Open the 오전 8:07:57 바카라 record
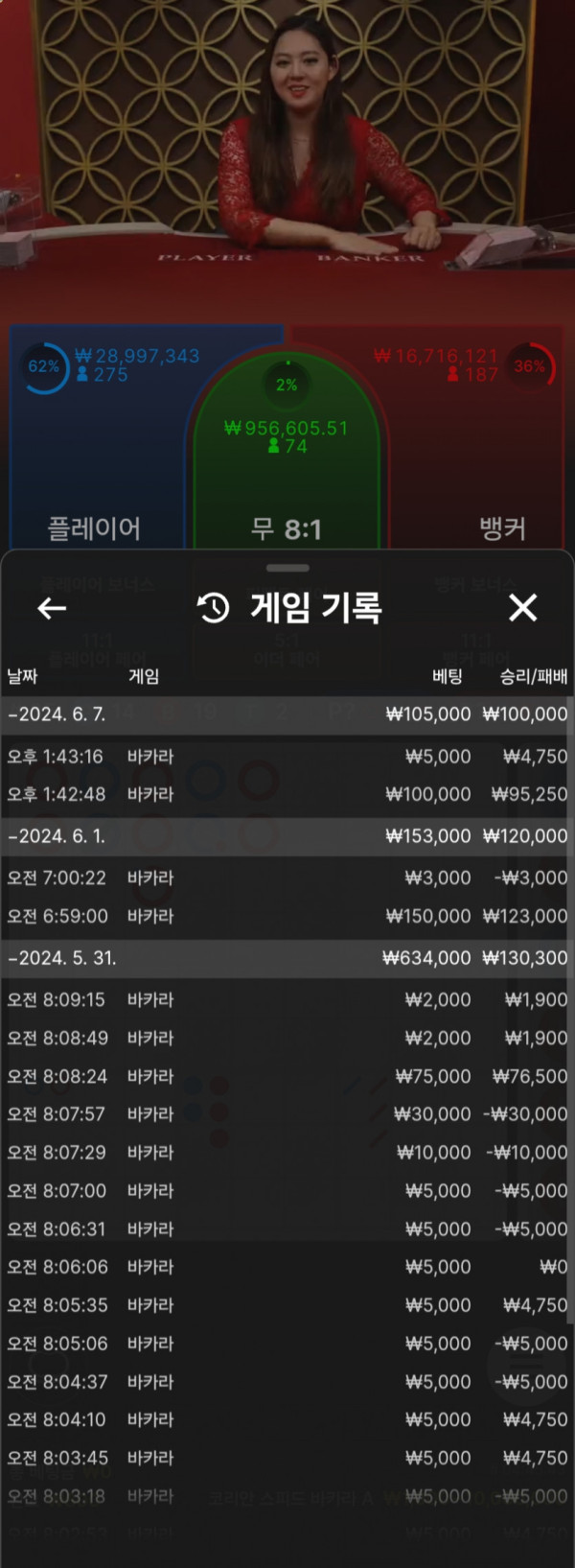The height and width of the screenshot is (1568, 575). tap(287, 1114)
